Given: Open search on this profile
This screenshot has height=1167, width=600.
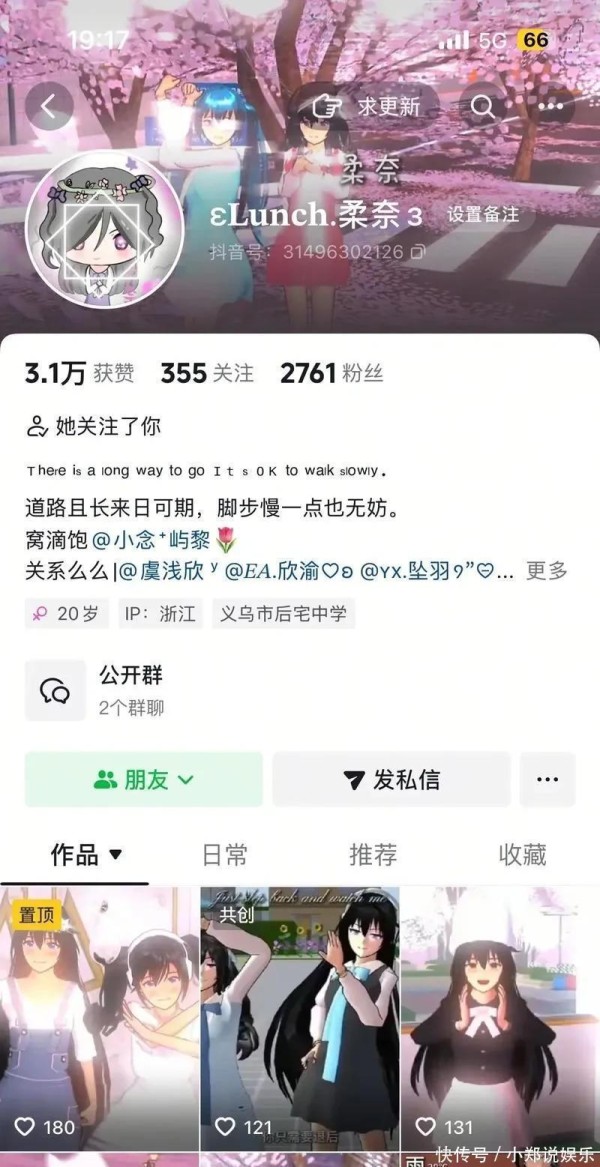Looking at the screenshot, I should pyautogui.click(x=482, y=106).
